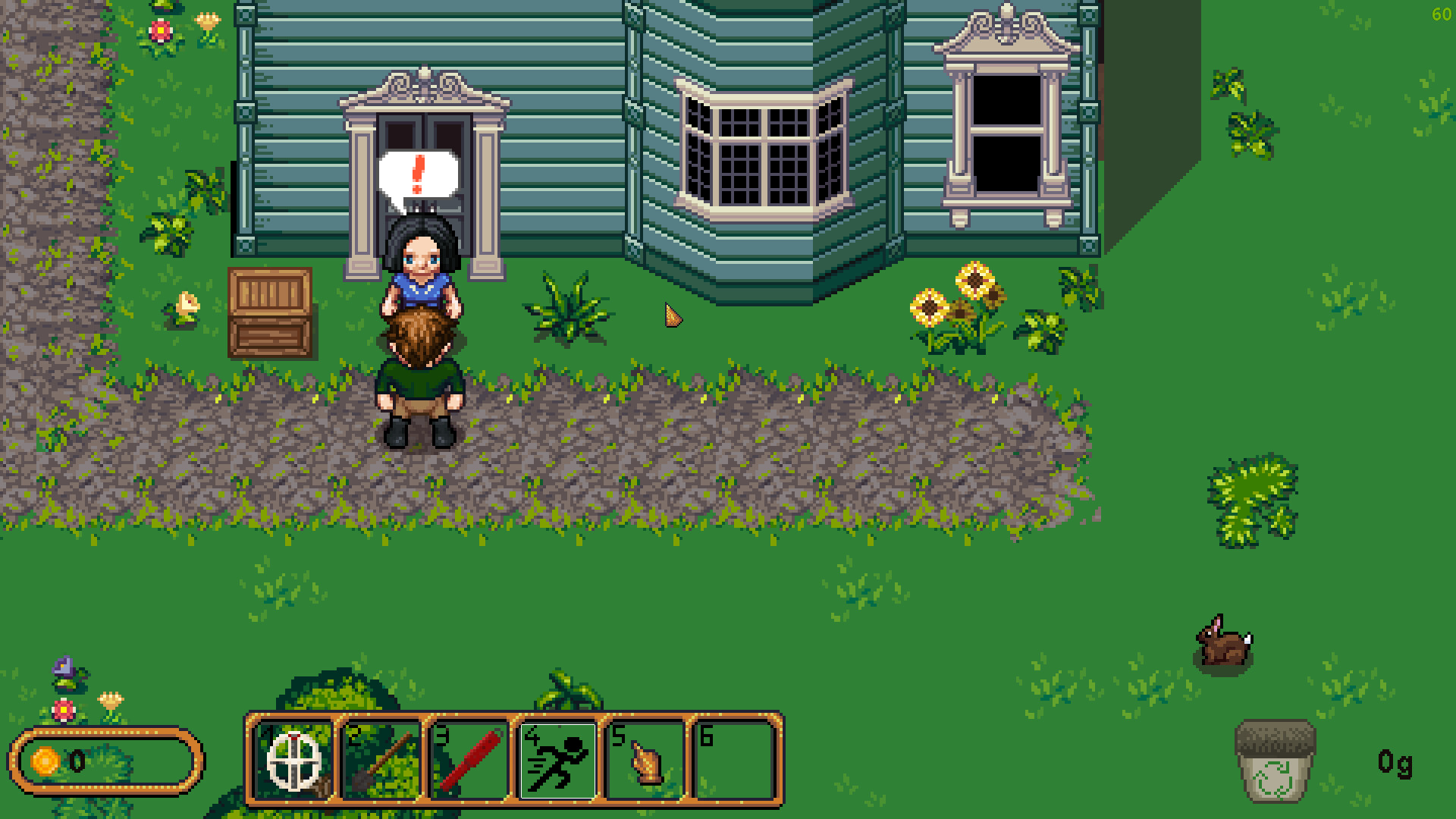Tap the exclamation speech bubble above the girl
Screen dimensions: 1456x819
click(x=419, y=177)
